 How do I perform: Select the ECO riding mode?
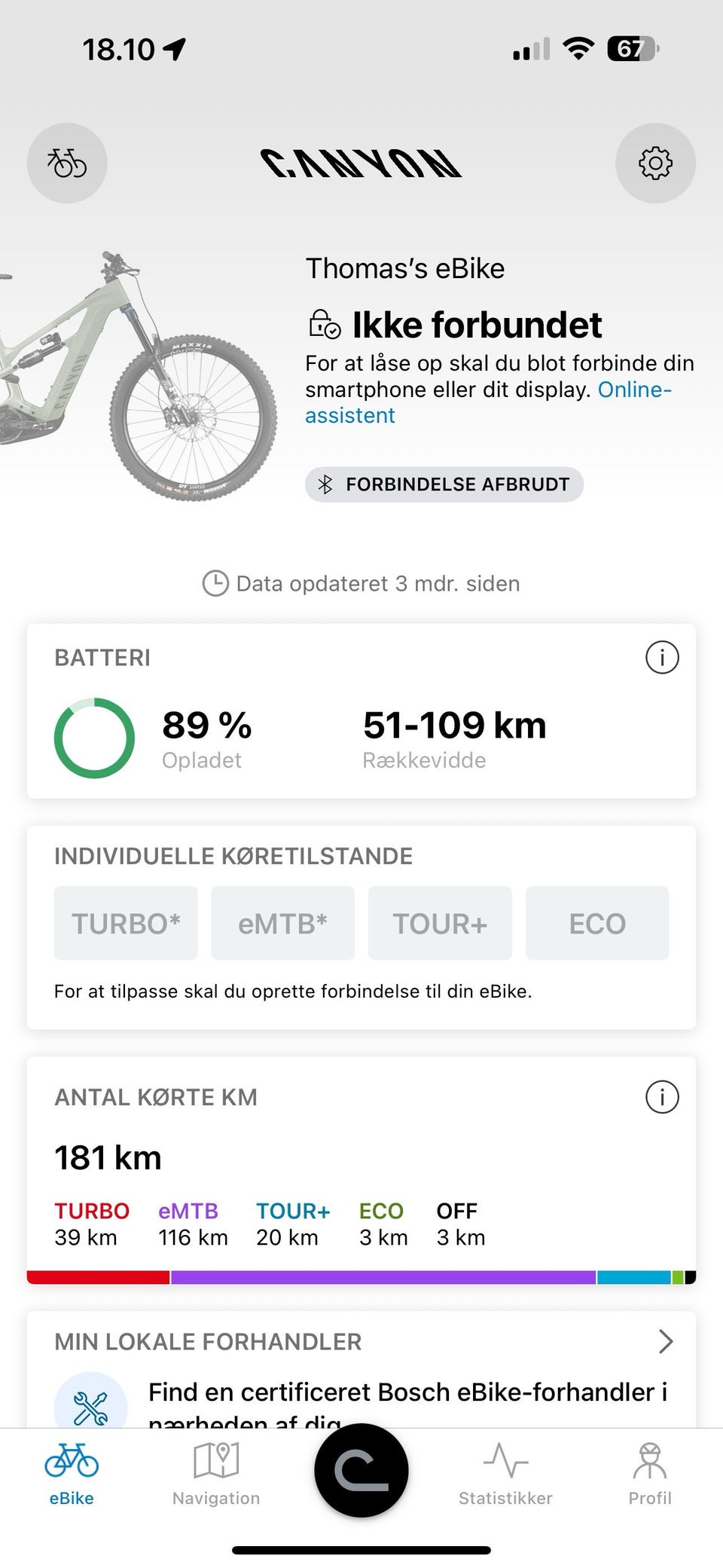597,923
